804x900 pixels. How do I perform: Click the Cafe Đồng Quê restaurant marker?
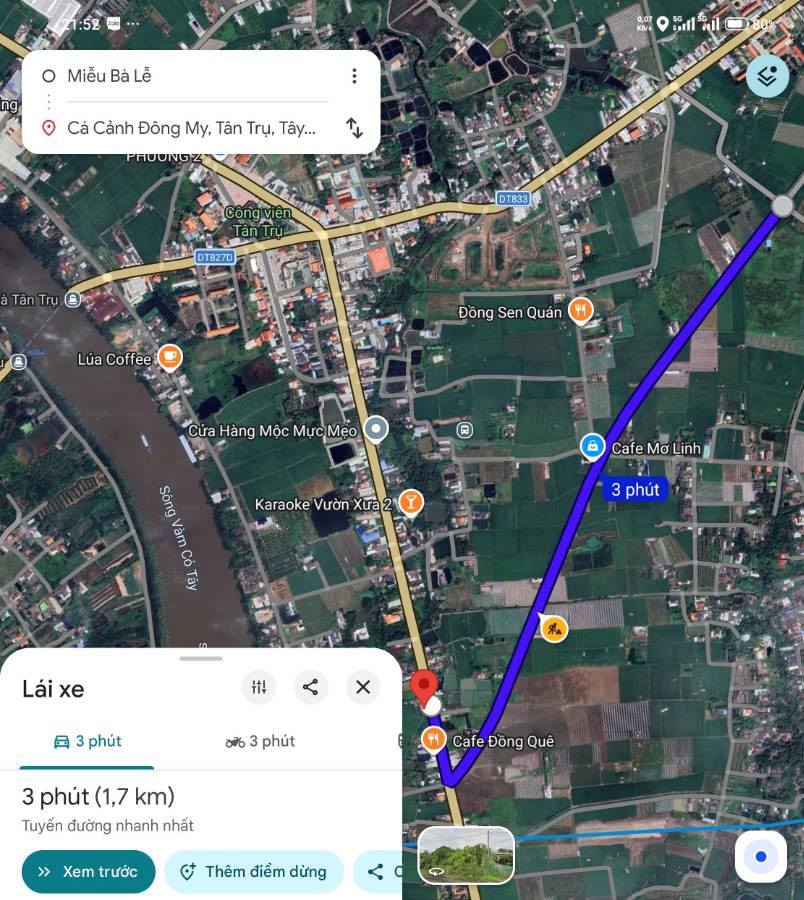click(433, 740)
